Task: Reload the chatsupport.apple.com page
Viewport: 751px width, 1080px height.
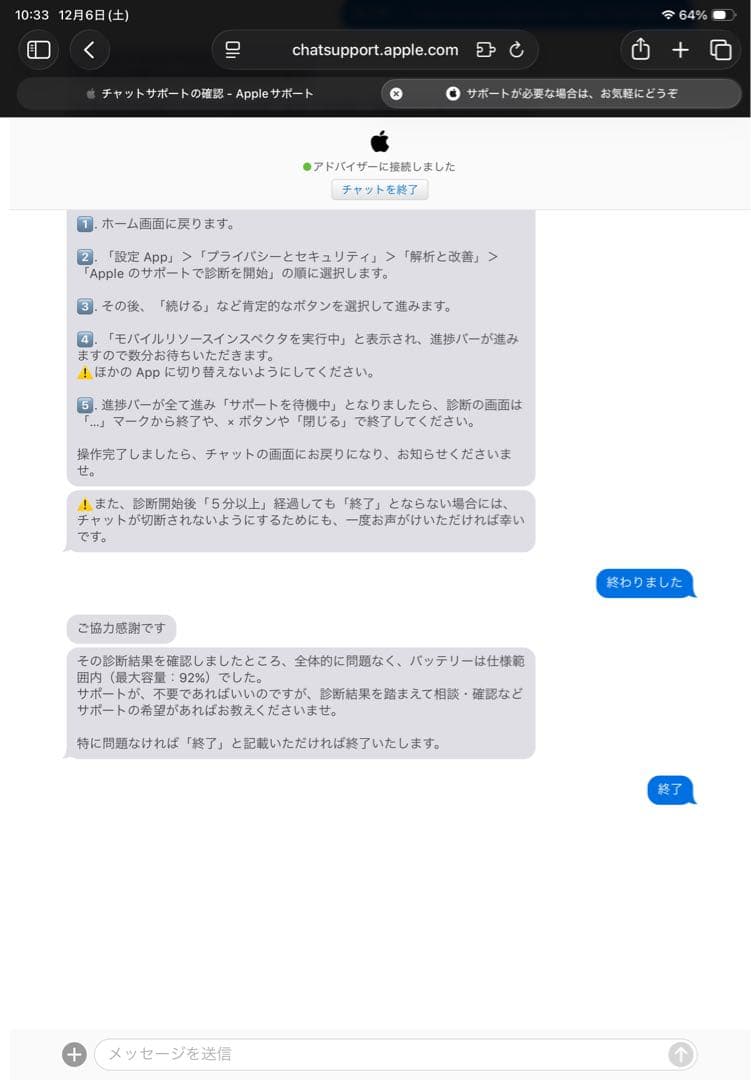Action: click(x=516, y=50)
